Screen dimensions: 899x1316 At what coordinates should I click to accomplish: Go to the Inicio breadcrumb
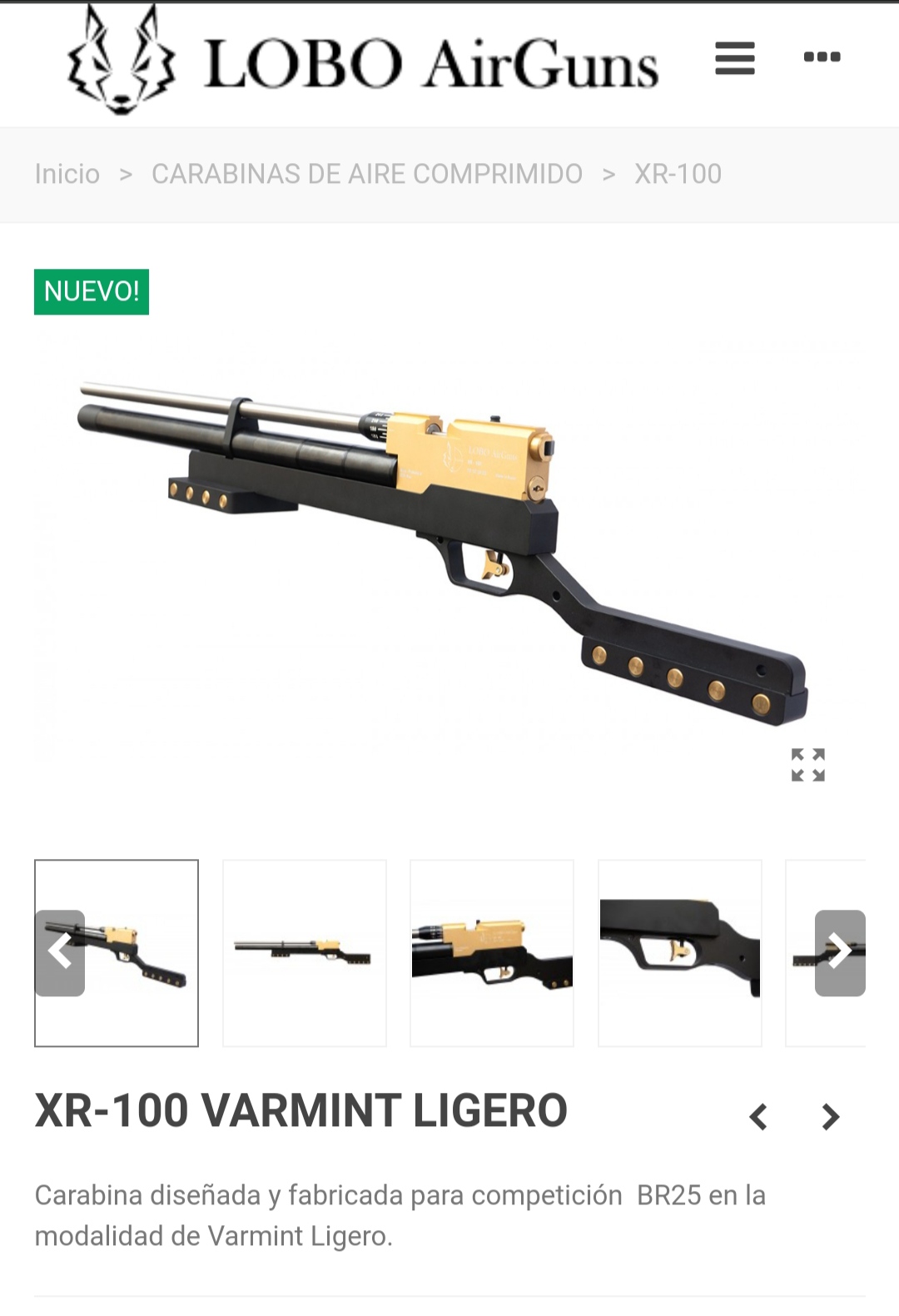pyautogui.click(x=67, y=174)
